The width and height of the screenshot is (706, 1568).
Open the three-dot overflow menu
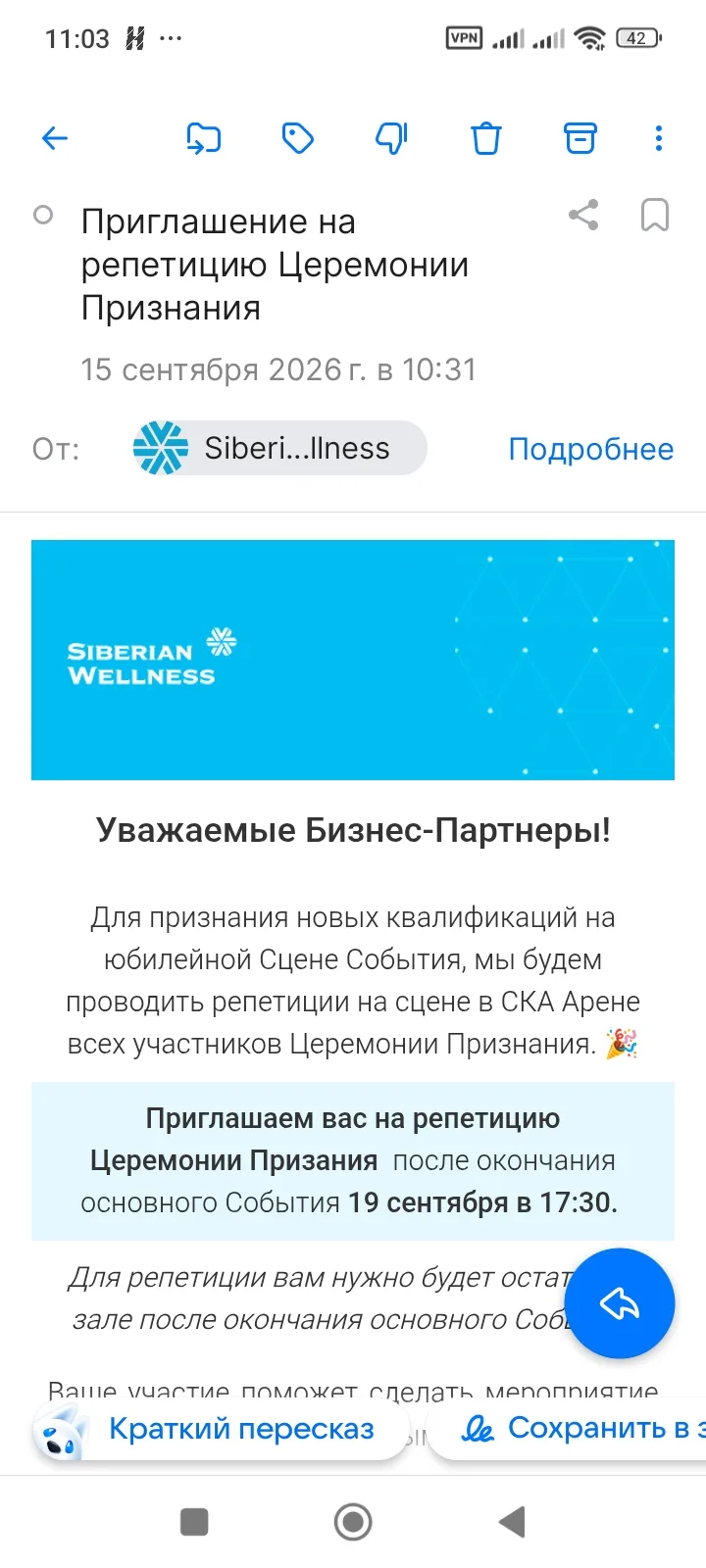point(659,138)
